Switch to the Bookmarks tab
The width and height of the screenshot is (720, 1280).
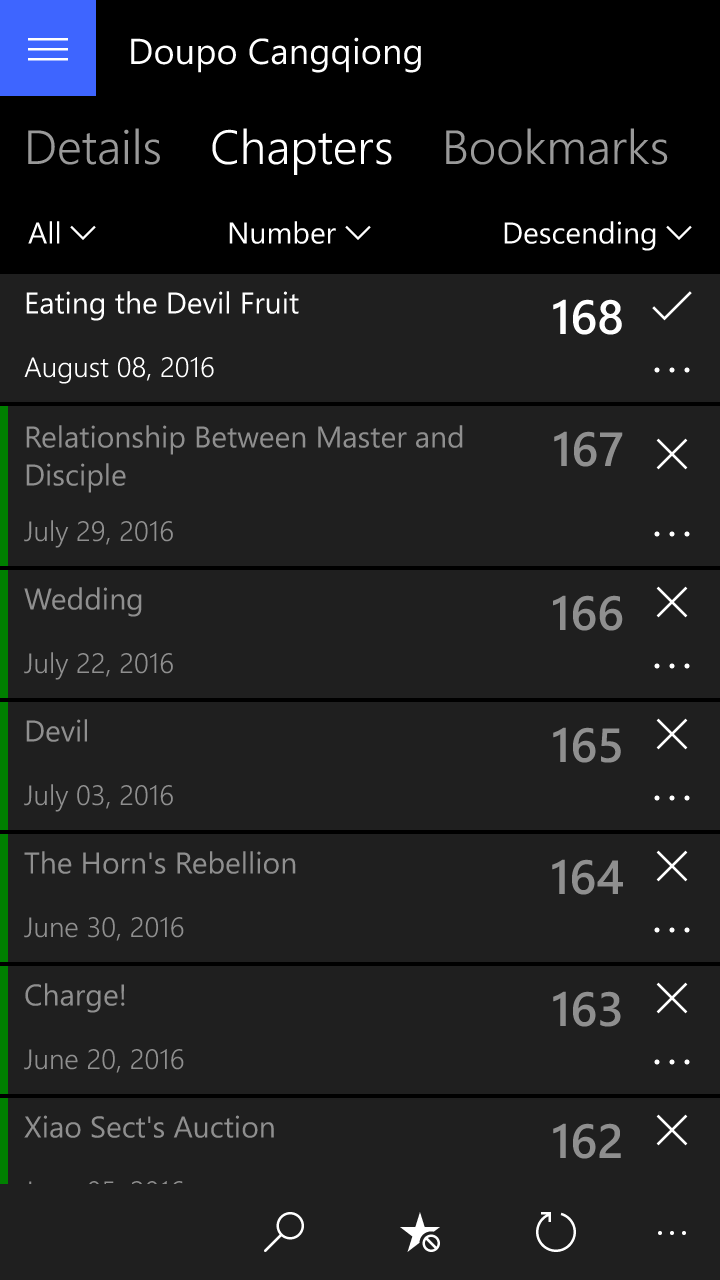555,149
